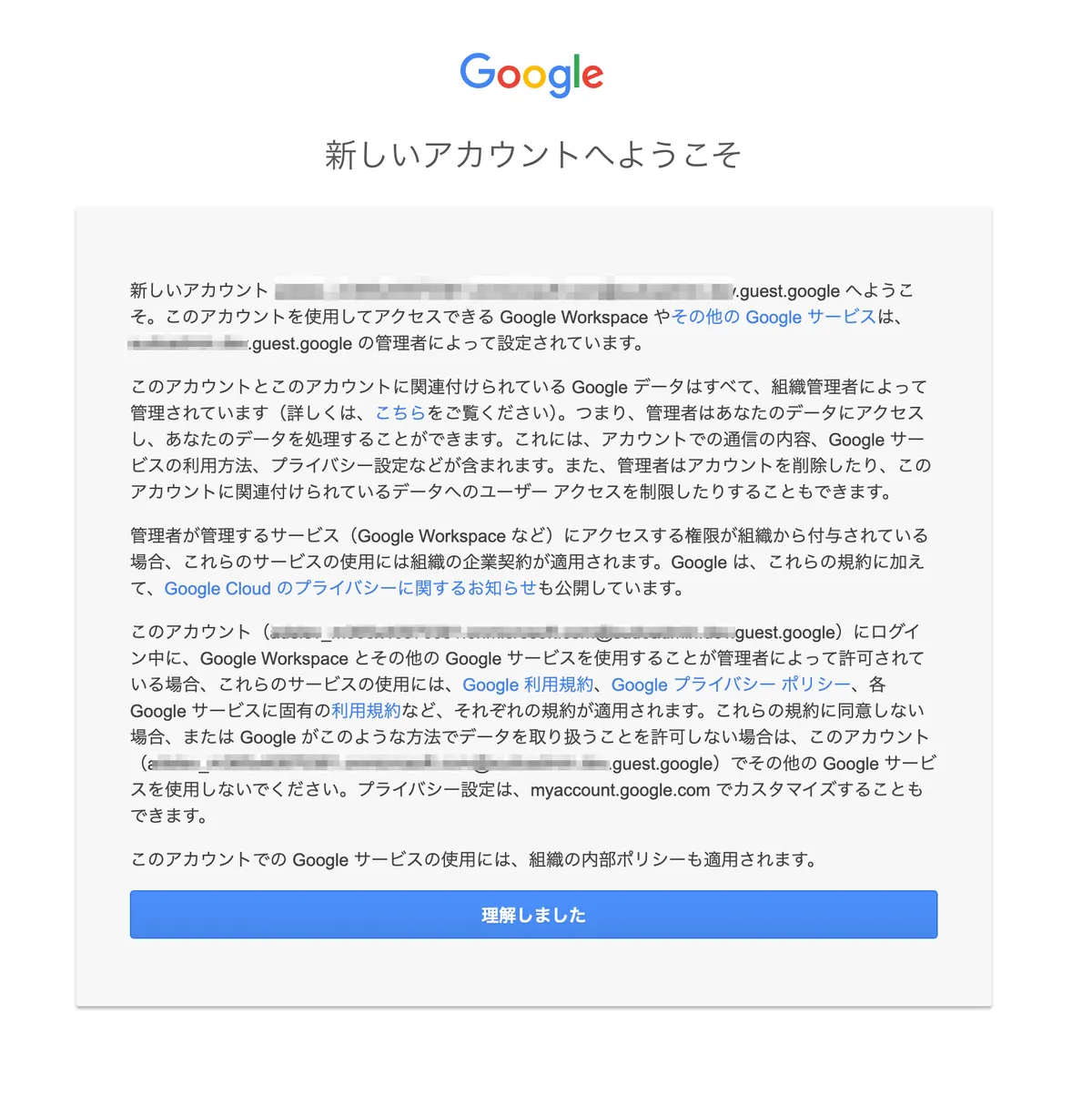Open the Google 利用規約 link
The image size is (1092, 1095).
click(528, 684)
